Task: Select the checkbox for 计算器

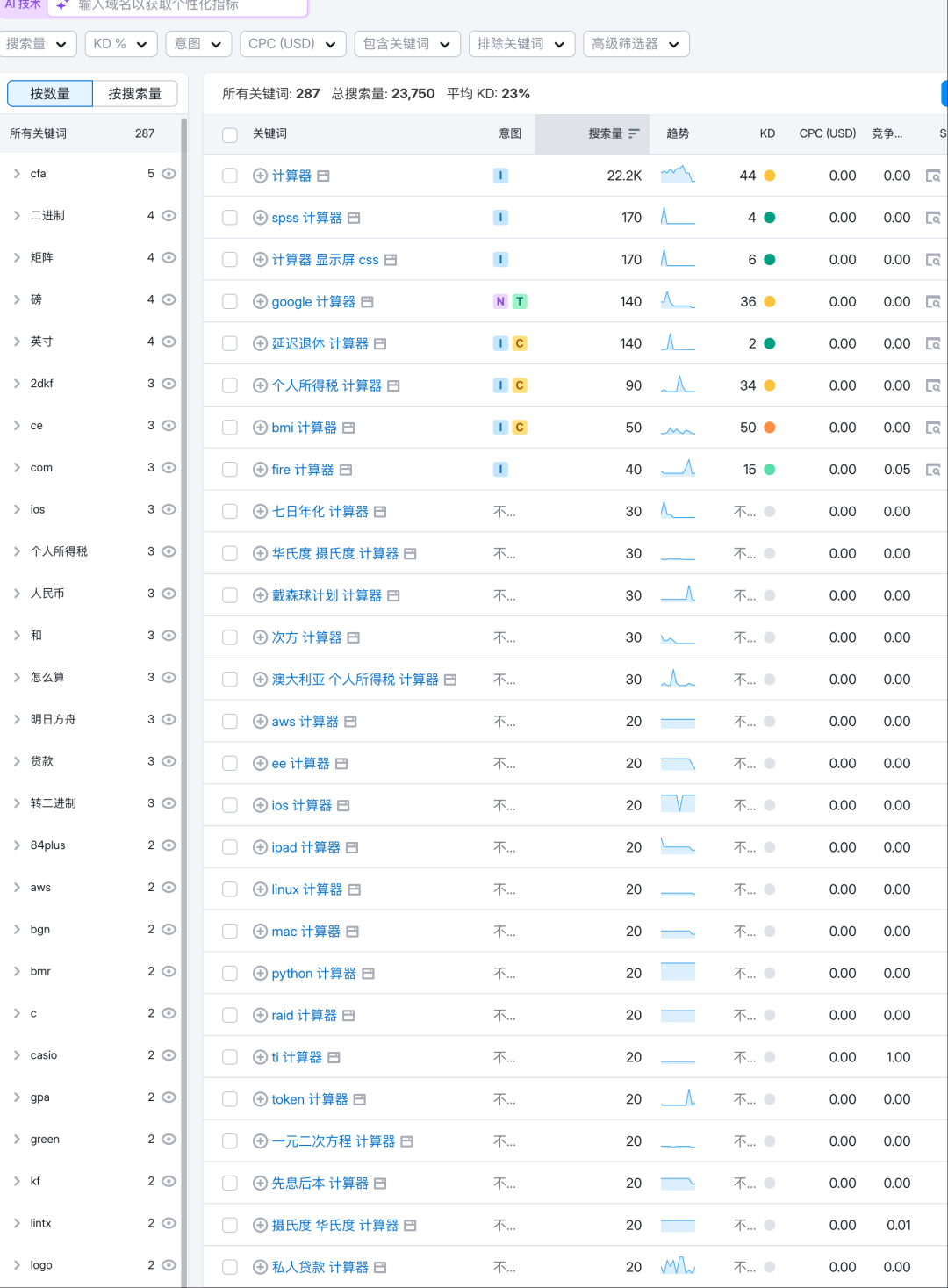Action: pyautogui.click(x=230, y=176)
